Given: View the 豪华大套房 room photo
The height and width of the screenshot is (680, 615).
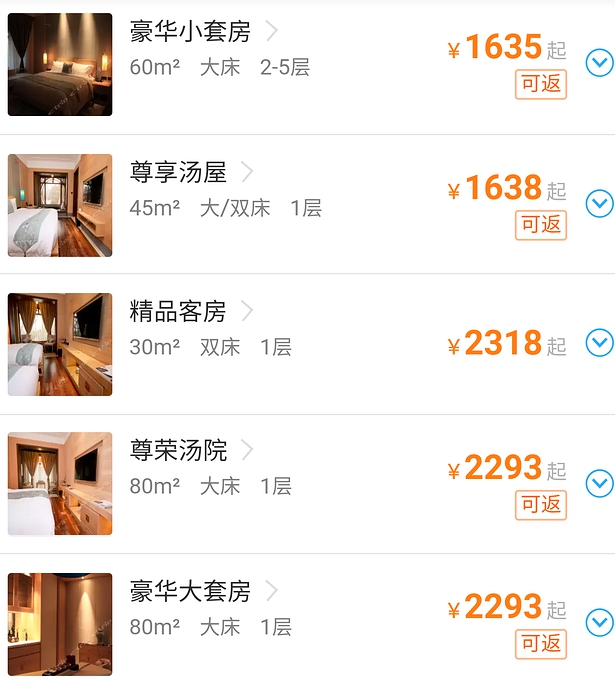Looking at the screenshot, I should (60, 624).
